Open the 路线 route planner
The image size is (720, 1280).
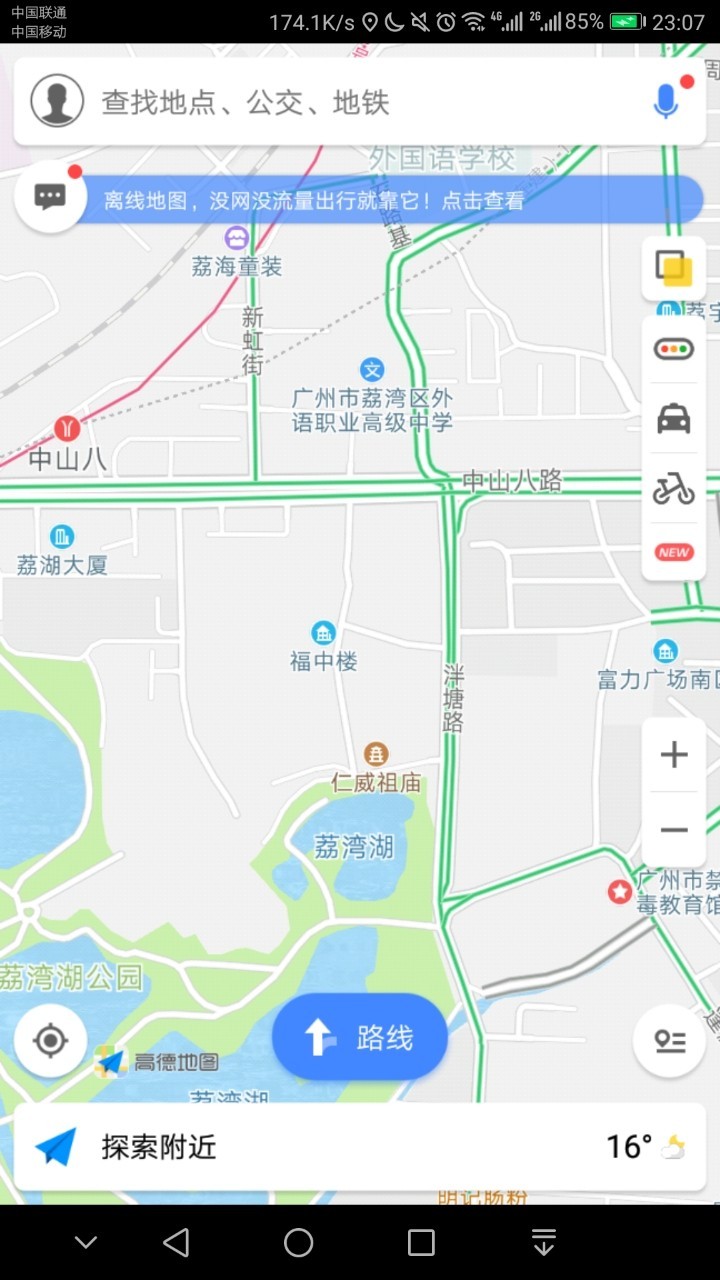tap(360, 1038)
